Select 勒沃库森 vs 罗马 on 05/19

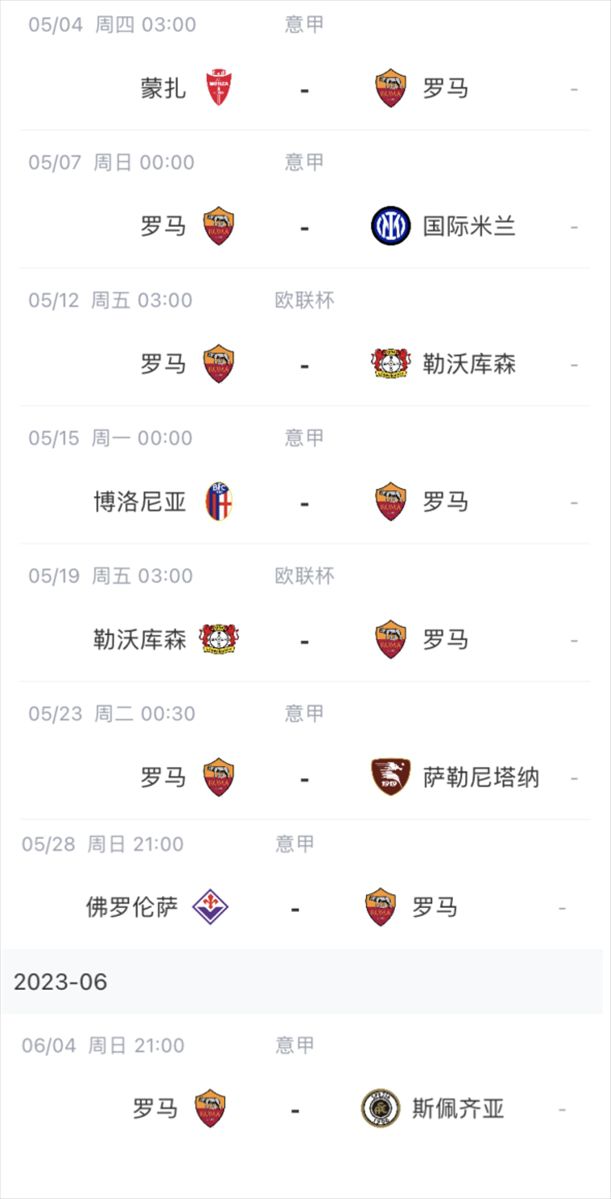coord(304,612)
